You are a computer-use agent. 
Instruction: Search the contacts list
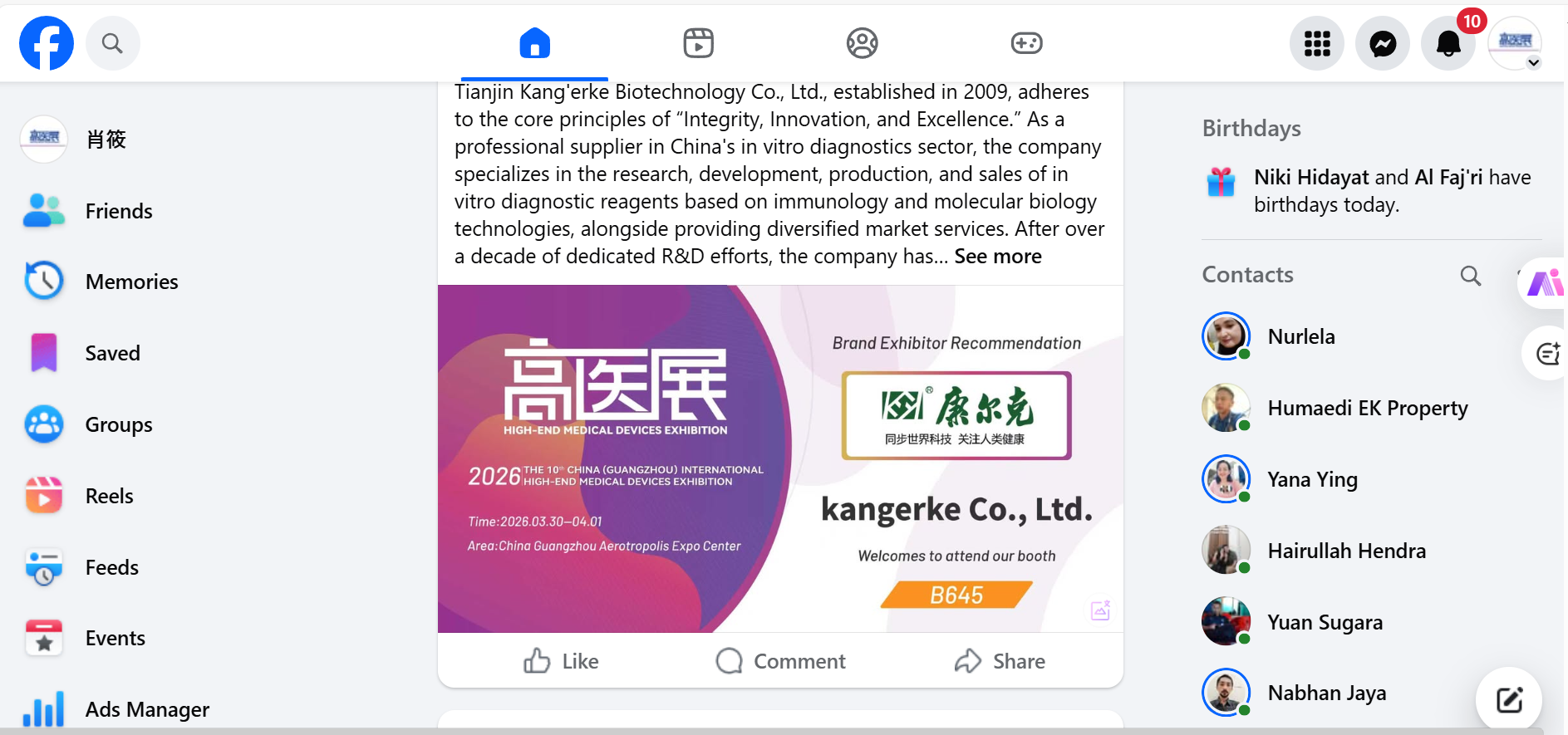[x=1470, y=275]
